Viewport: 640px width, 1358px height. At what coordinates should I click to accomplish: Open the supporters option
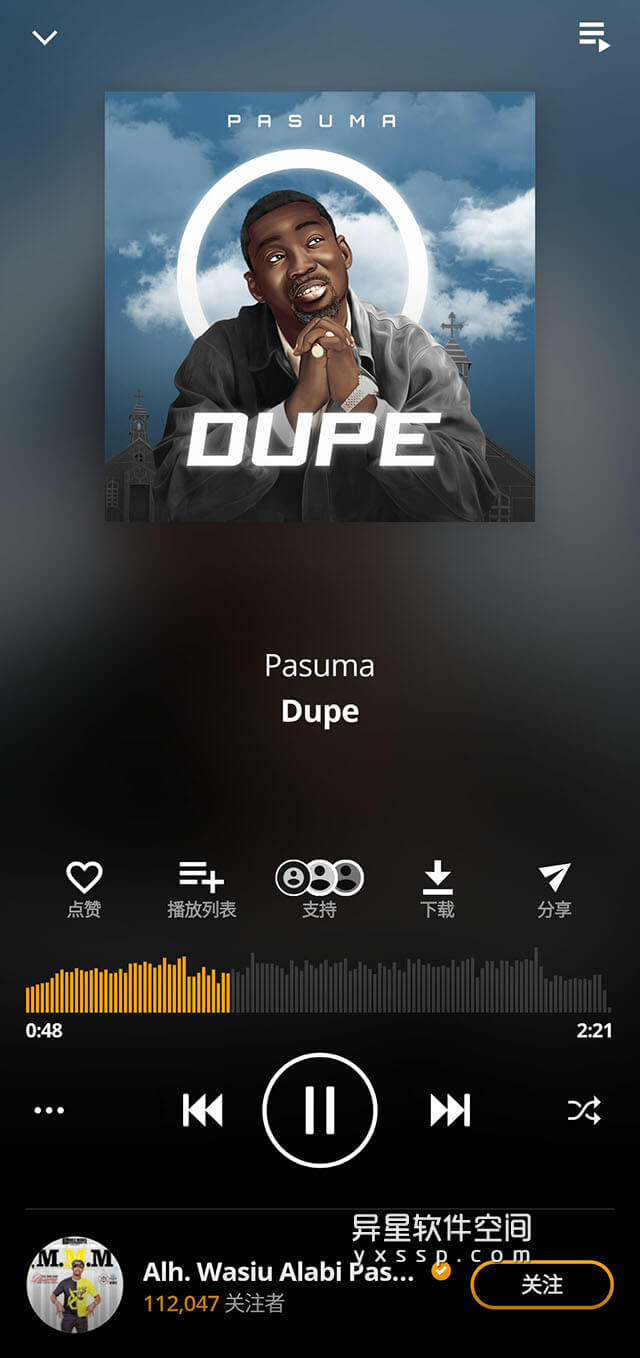[319, 888]
